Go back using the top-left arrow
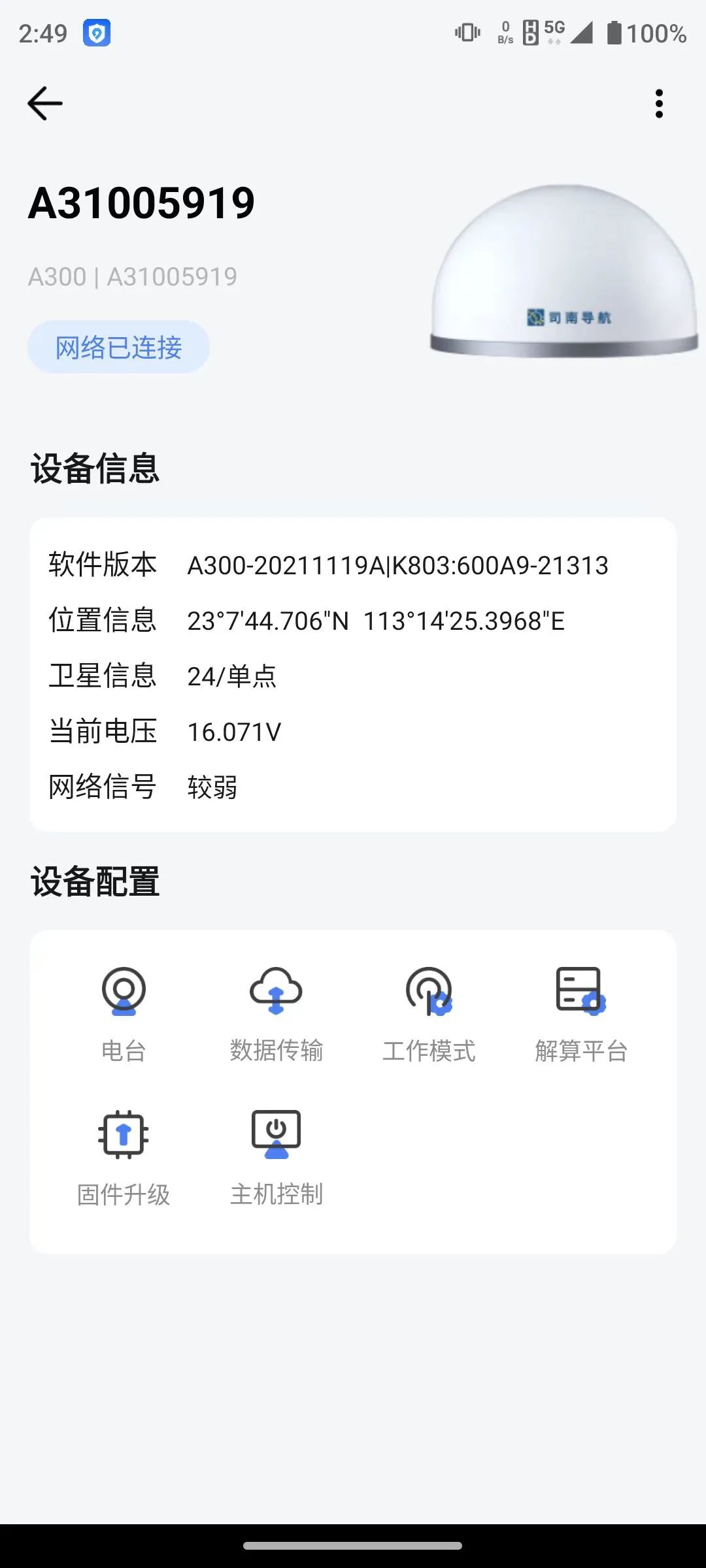 pos(45,103)
